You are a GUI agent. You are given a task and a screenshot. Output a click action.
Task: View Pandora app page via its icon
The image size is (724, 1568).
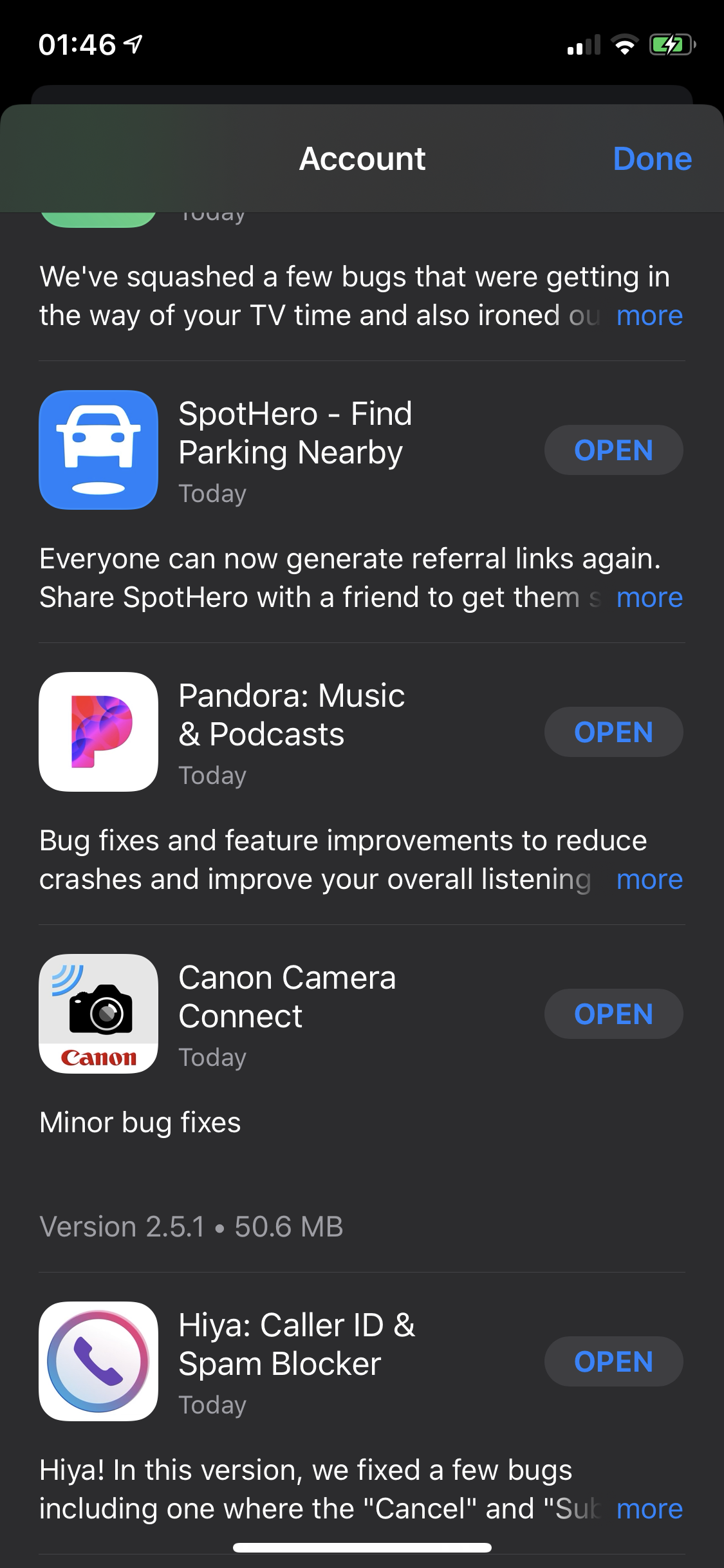[98, 732]
